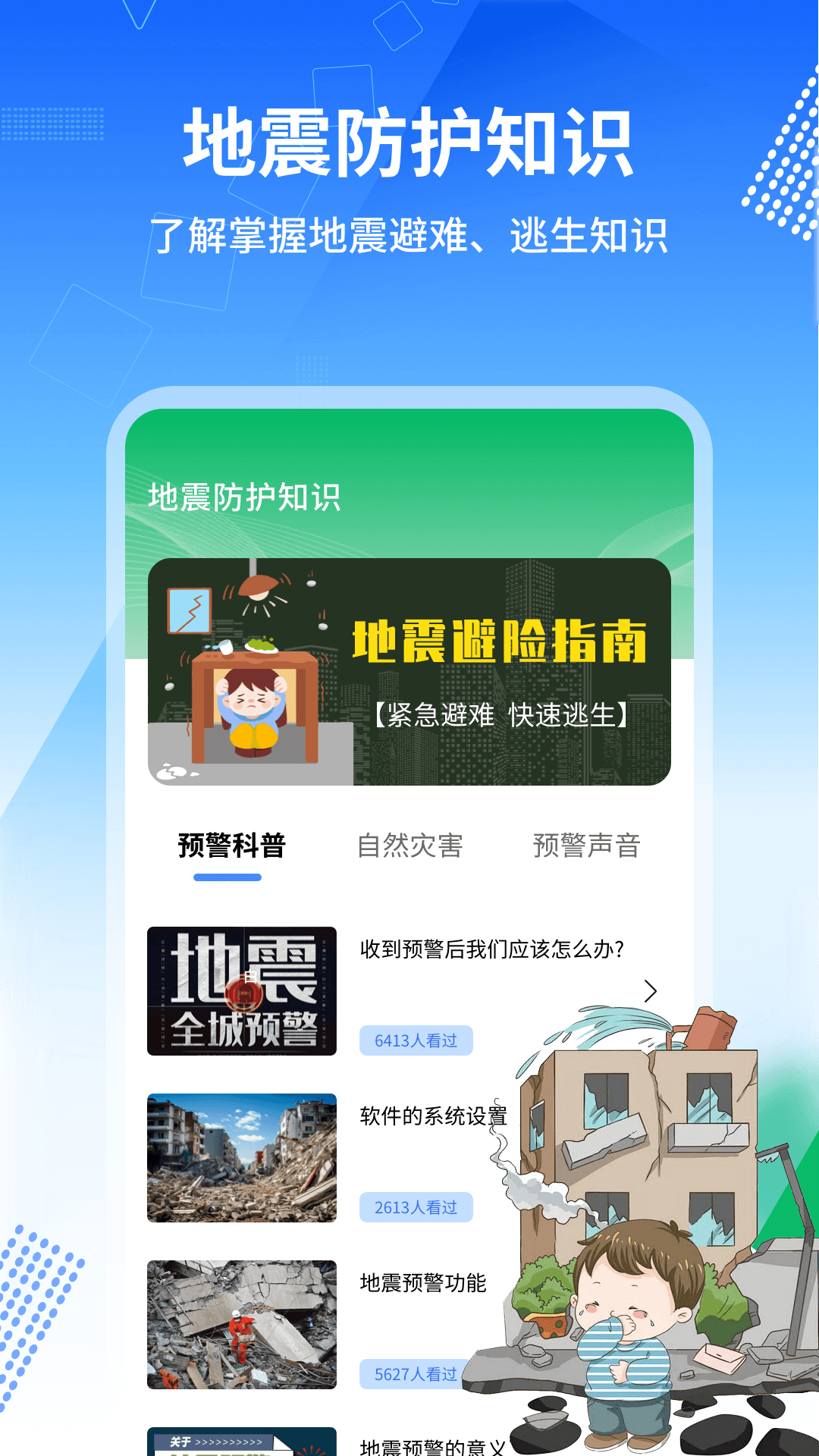This screenshot has height=1456, width=819.
Task: 点击预警科普下方的蓝色指示条
Action: coord(227,876)
